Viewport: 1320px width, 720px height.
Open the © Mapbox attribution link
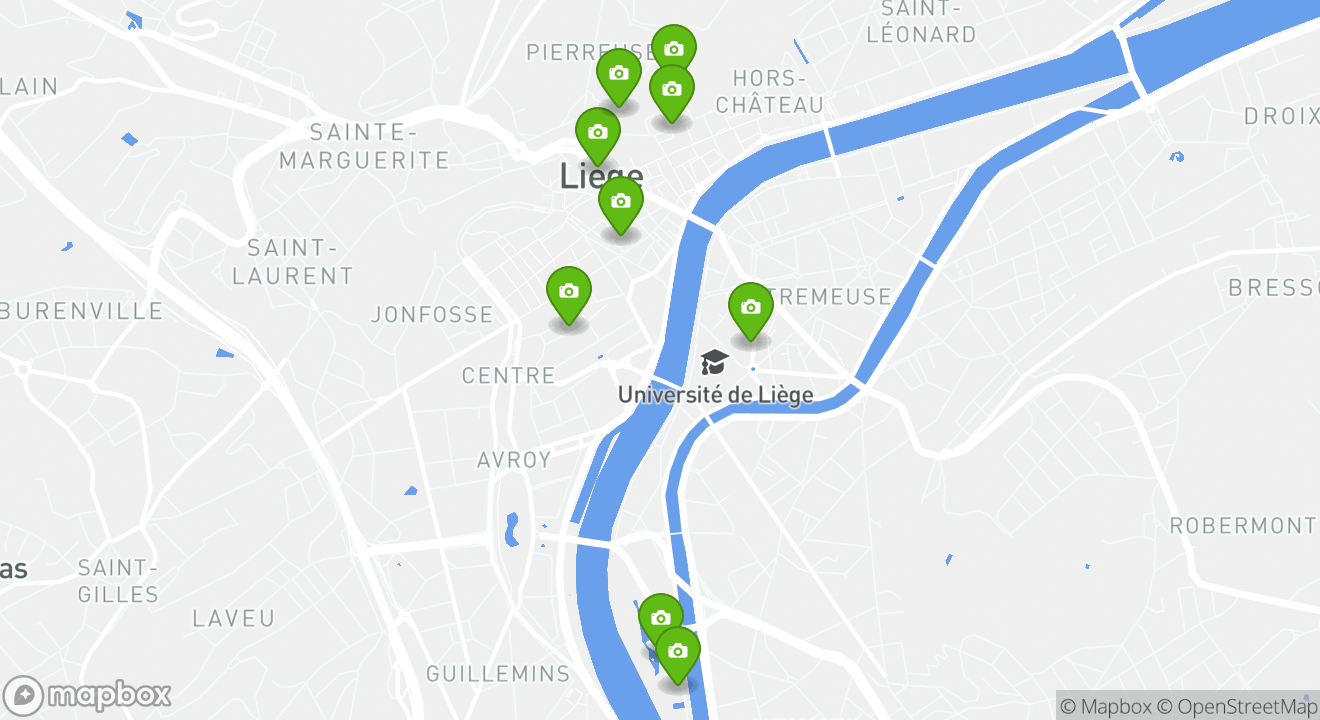coord(1105,706)
